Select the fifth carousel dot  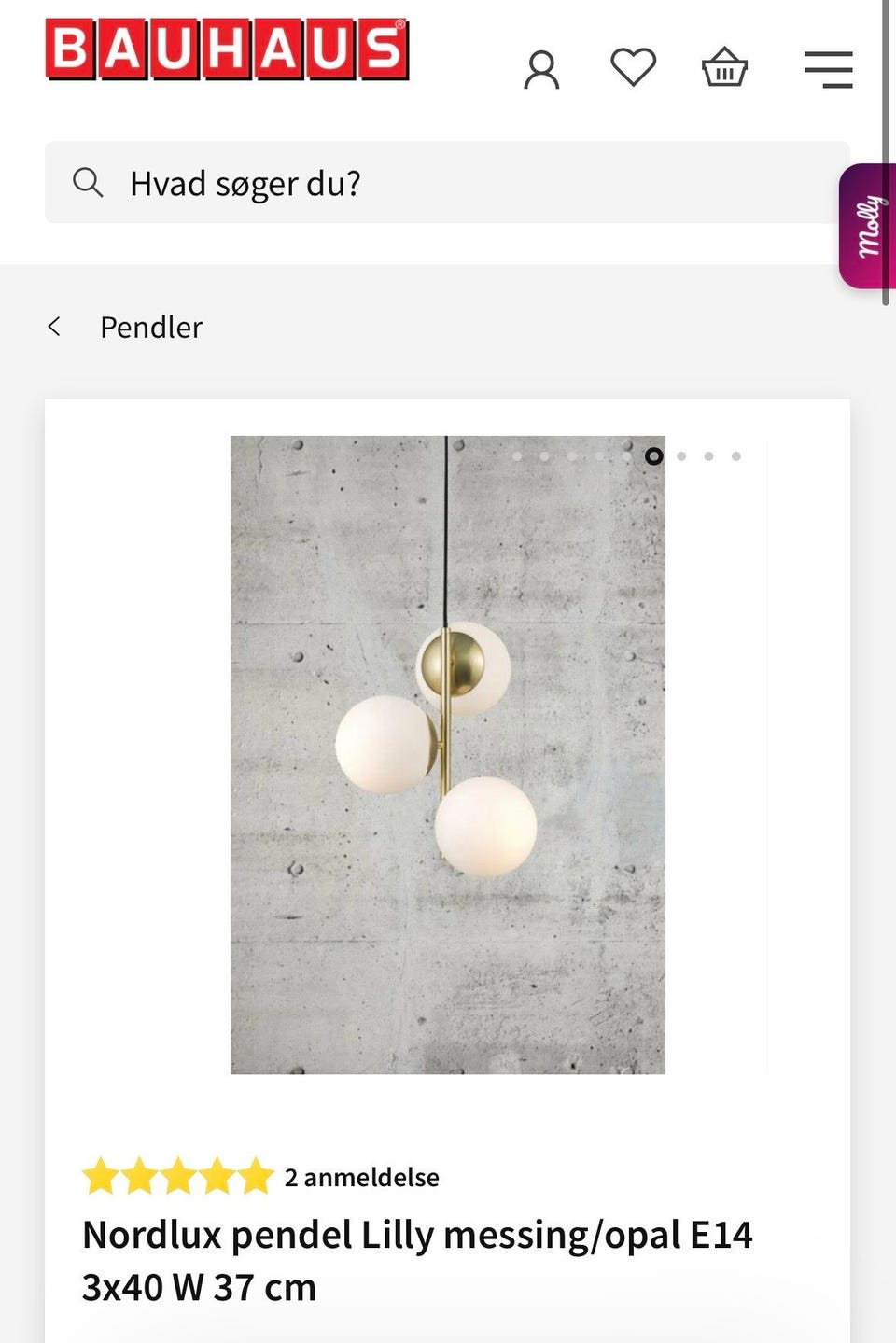coord(626,456)
